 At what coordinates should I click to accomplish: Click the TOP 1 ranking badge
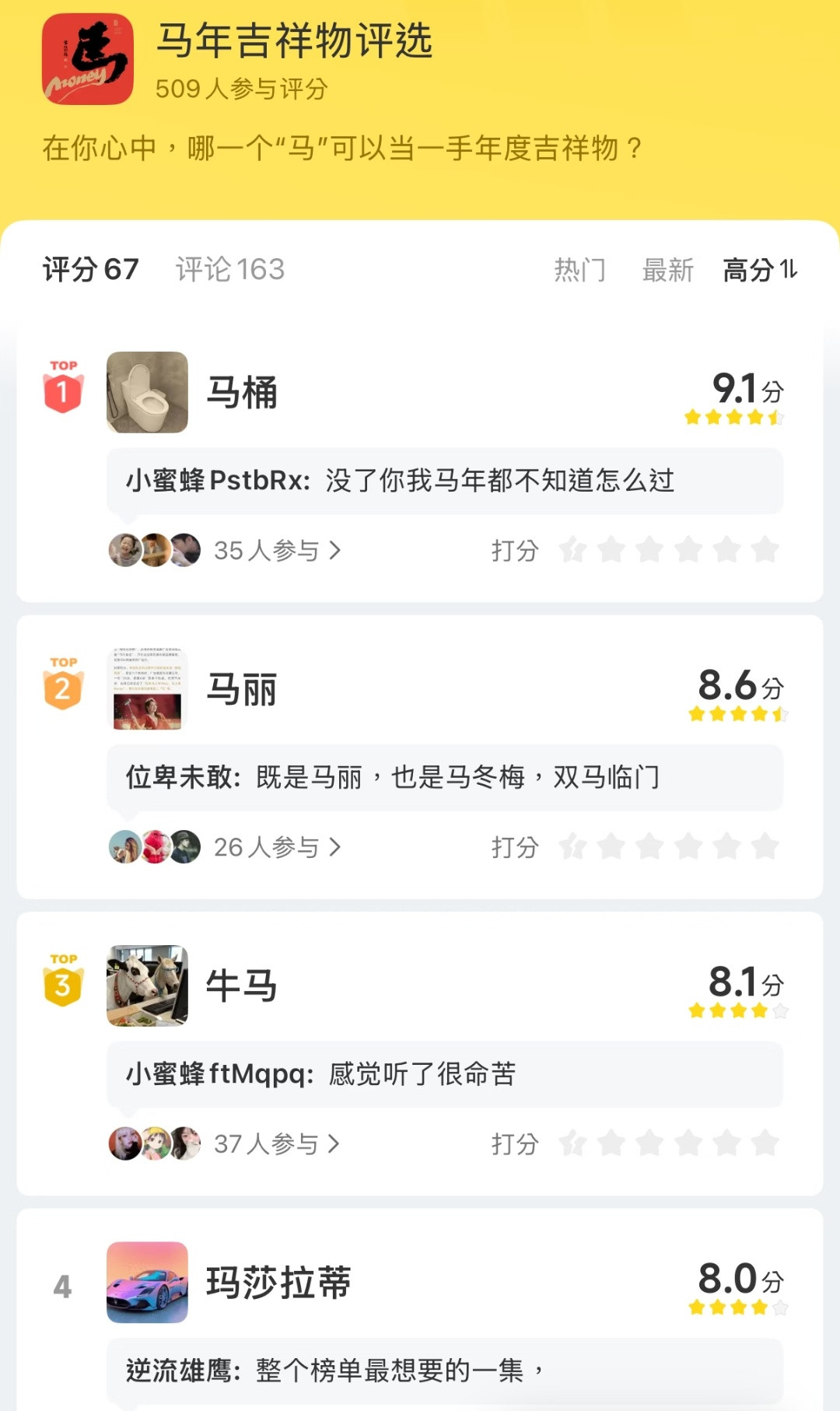pos(65,386)
